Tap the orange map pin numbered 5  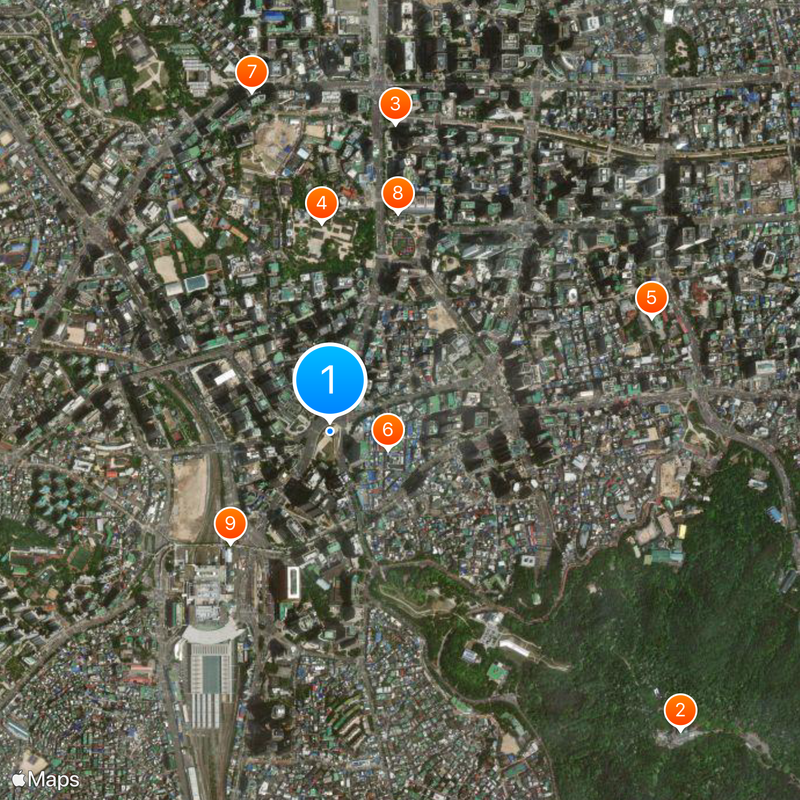pos(651,297)
